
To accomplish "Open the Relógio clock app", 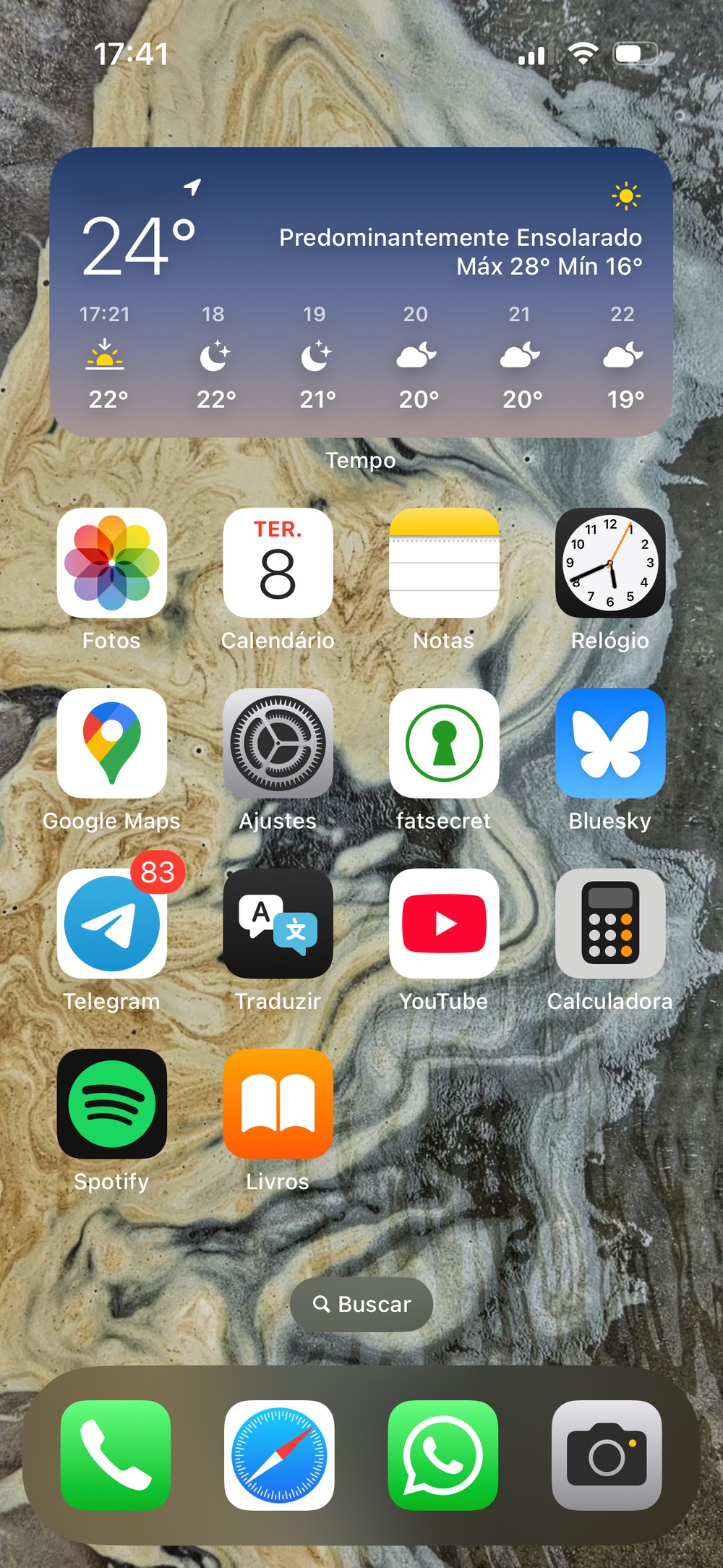I will pos(610,563).
